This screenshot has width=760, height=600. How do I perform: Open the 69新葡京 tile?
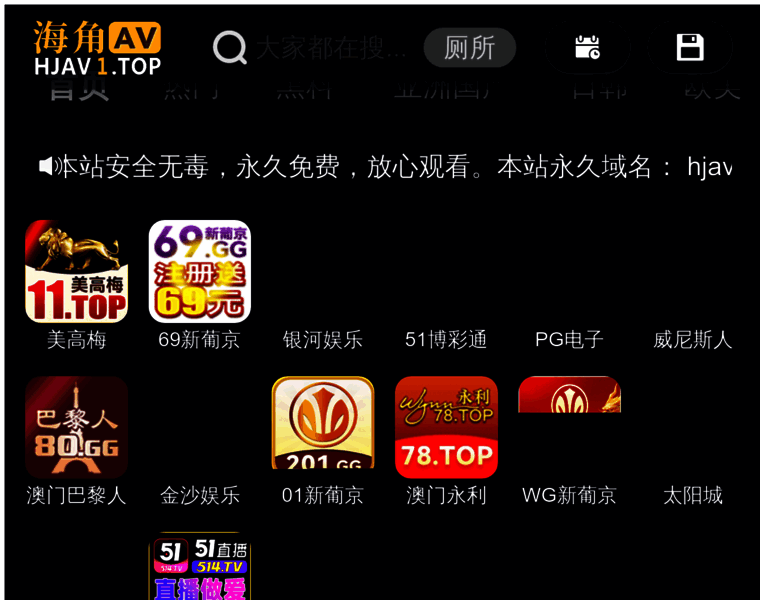199,272
